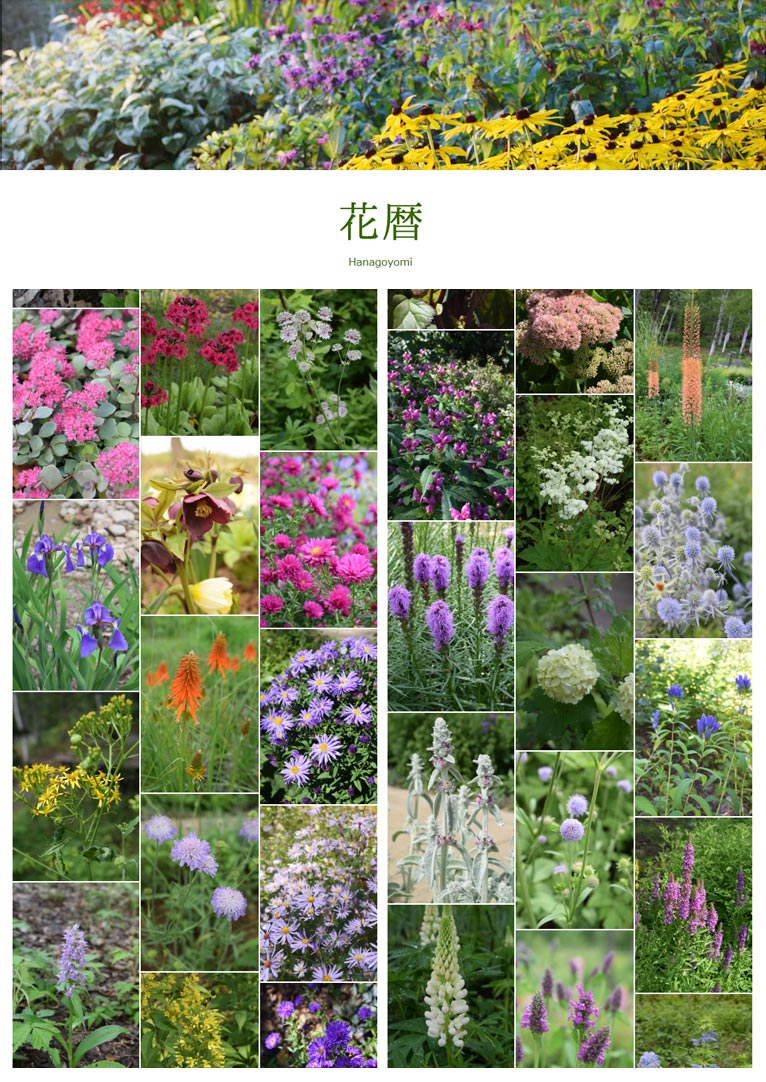Open the magenta aster flowers photo
This screenshot has width=766, height=1082.
(318, 539)
